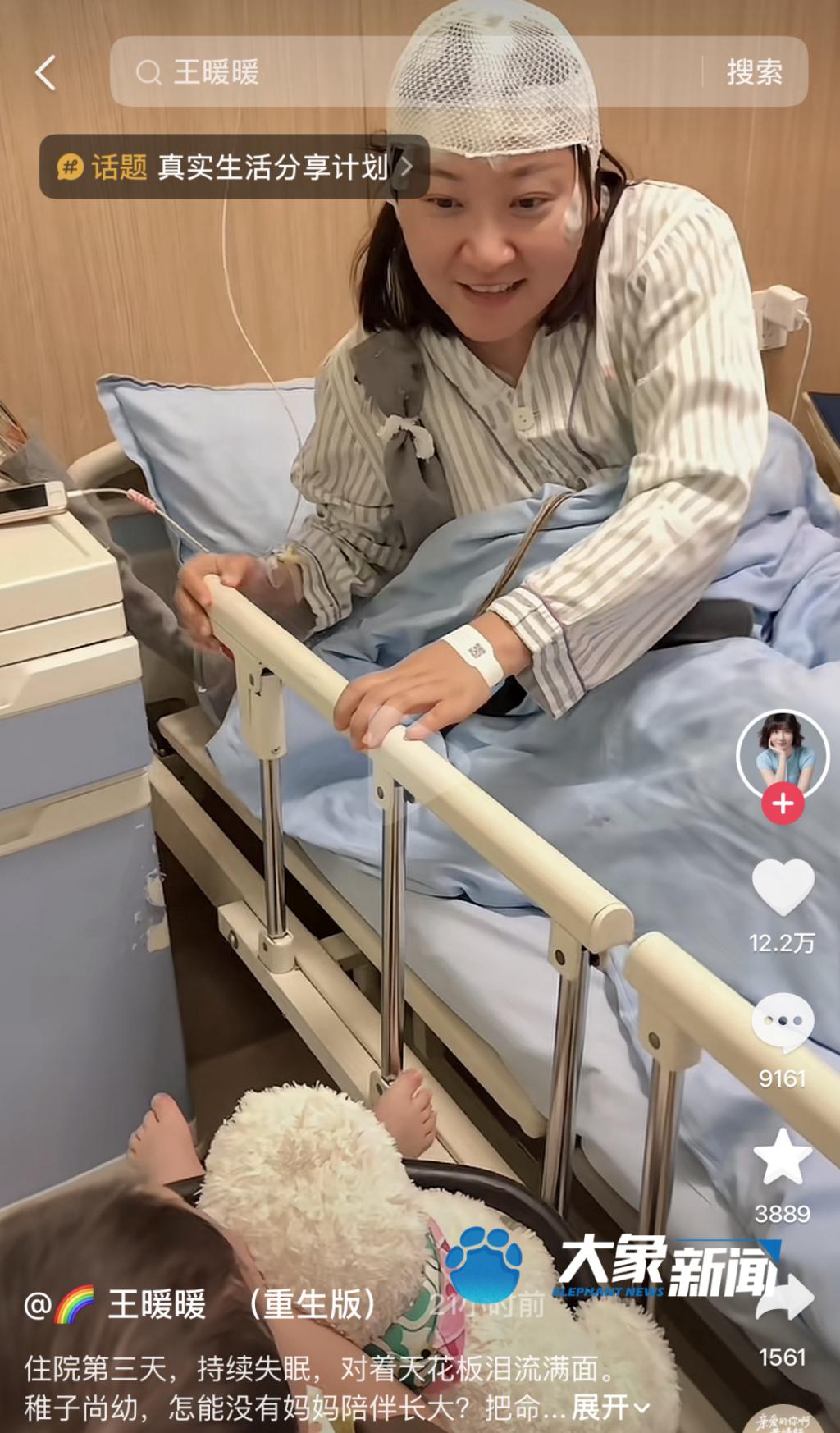This screenshot has width=840, height=1433.
Task: Open the 真实生活分享计划 topic chip
Action: coord(235,167)
